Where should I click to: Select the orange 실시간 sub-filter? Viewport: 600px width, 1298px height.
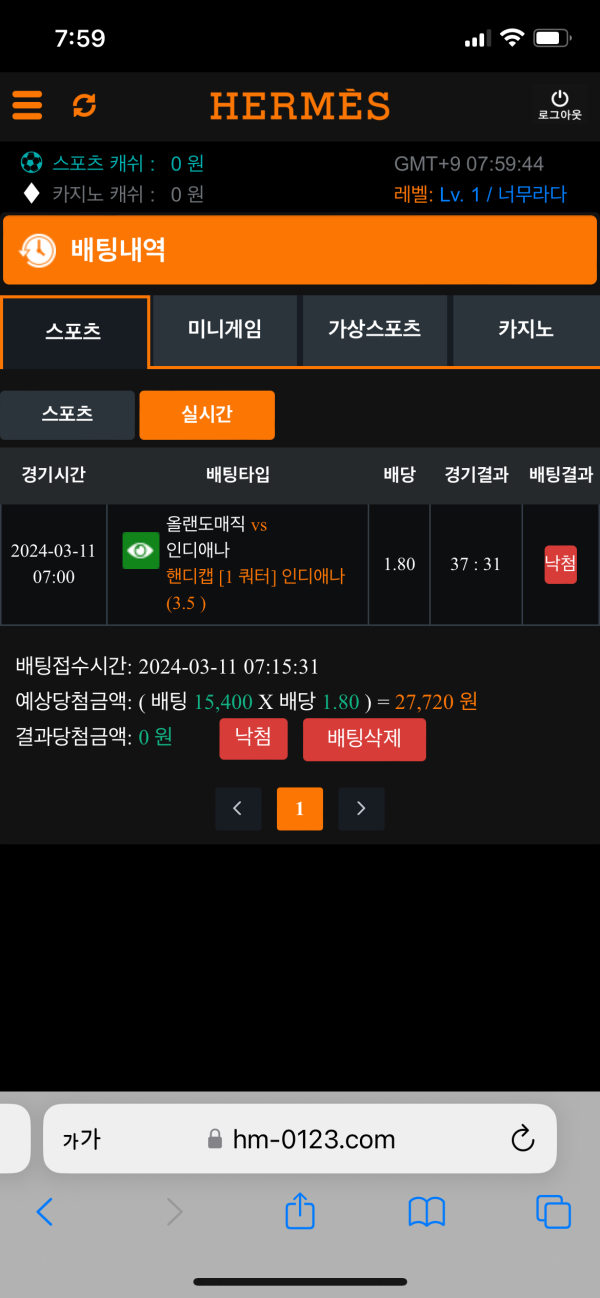pyautogui.click(x=207, y=415)
